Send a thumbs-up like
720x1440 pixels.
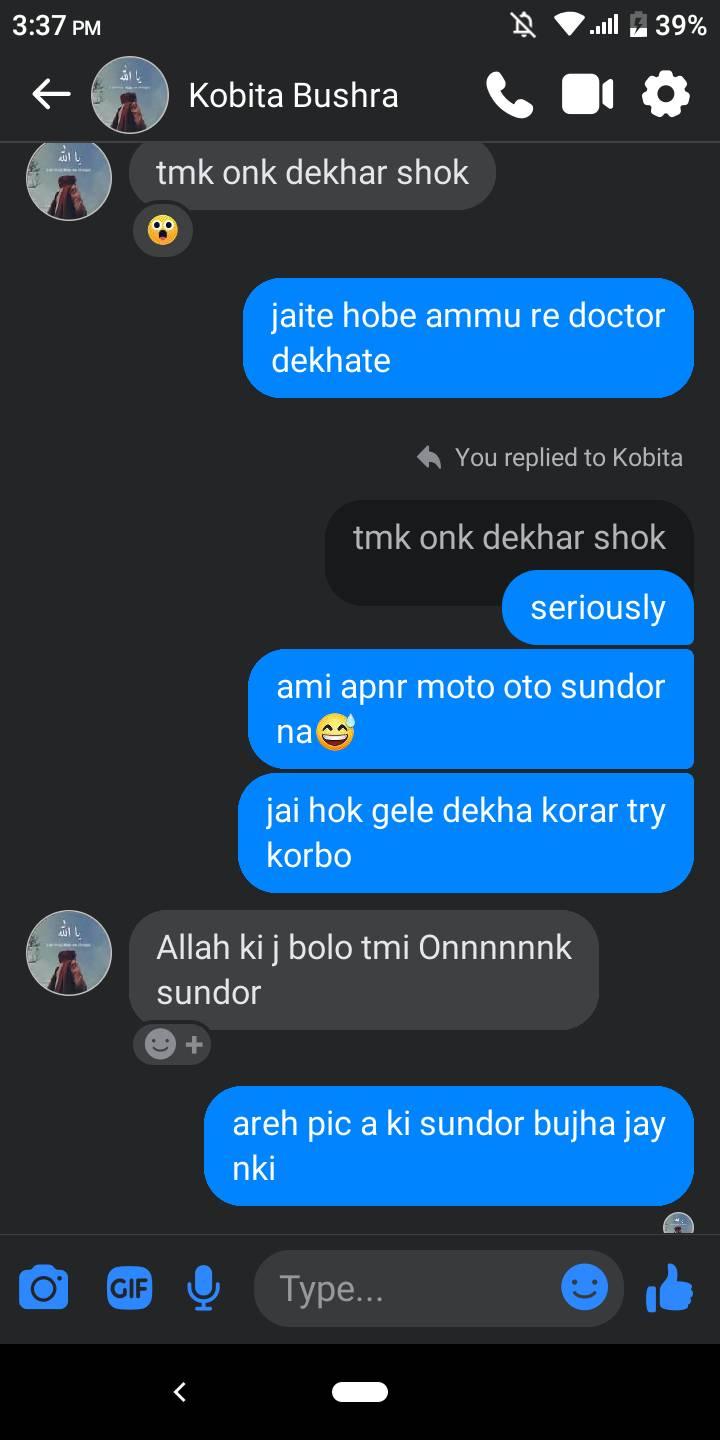669,1287
